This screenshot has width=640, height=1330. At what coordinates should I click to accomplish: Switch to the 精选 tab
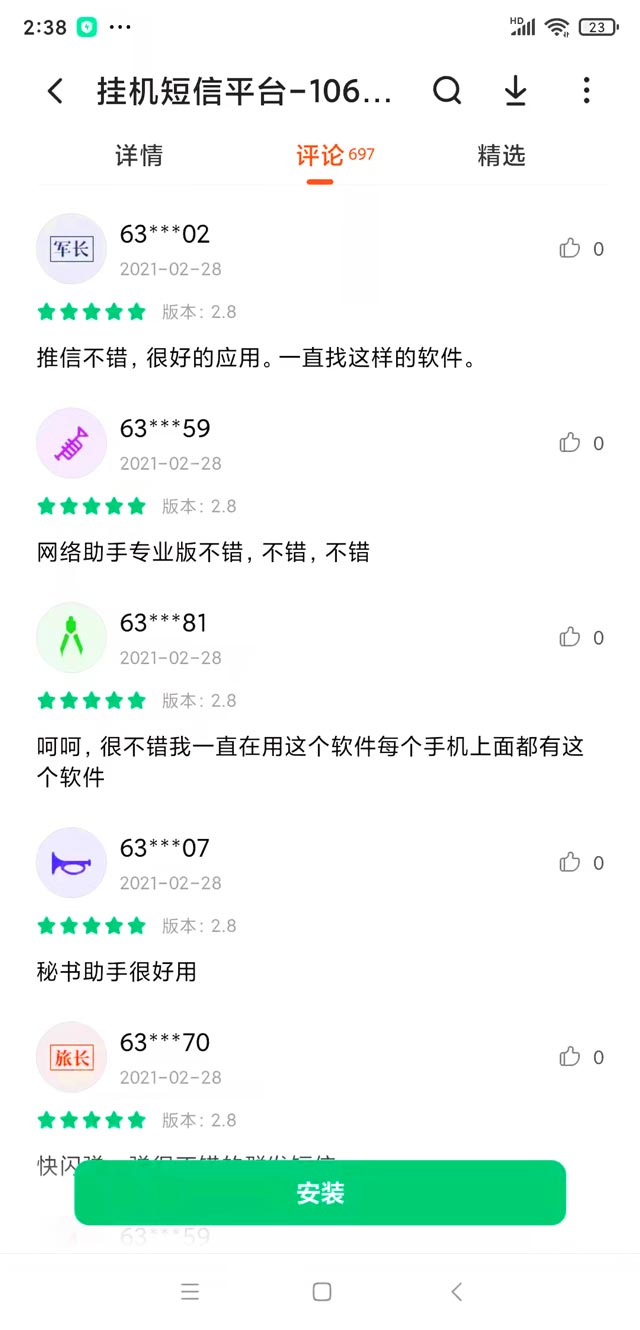coord(501,156)
